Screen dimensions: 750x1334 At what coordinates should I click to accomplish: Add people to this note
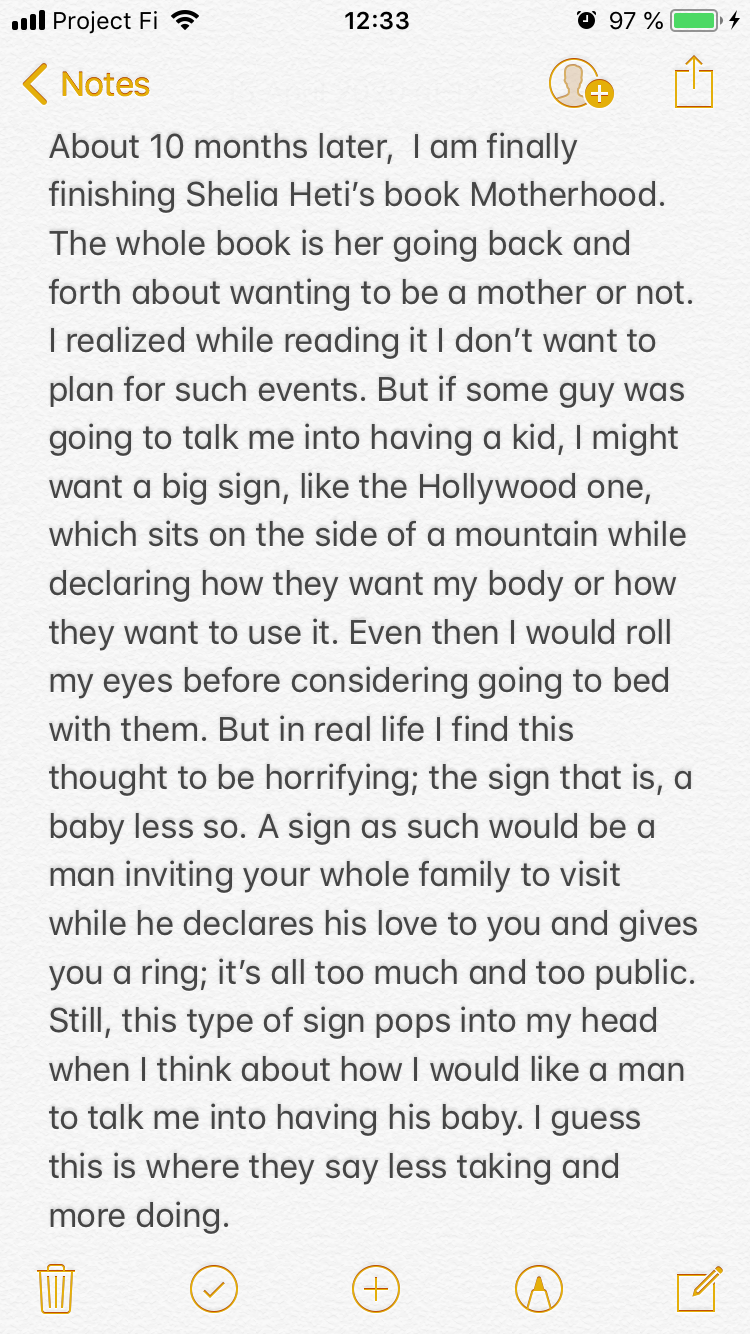[579, 83]
